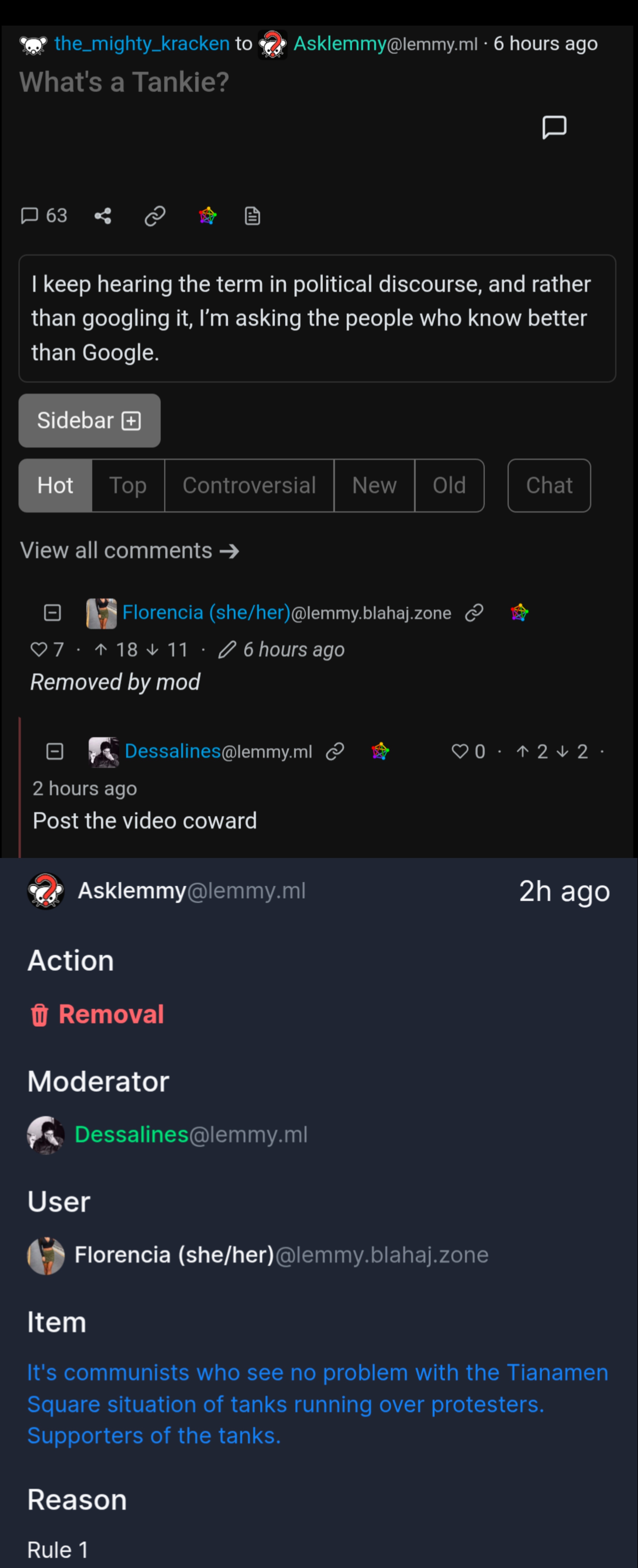Screen dimensions: 638x1568
Task: Collapse Dessalines' reply comment
Action: point(55,751)
